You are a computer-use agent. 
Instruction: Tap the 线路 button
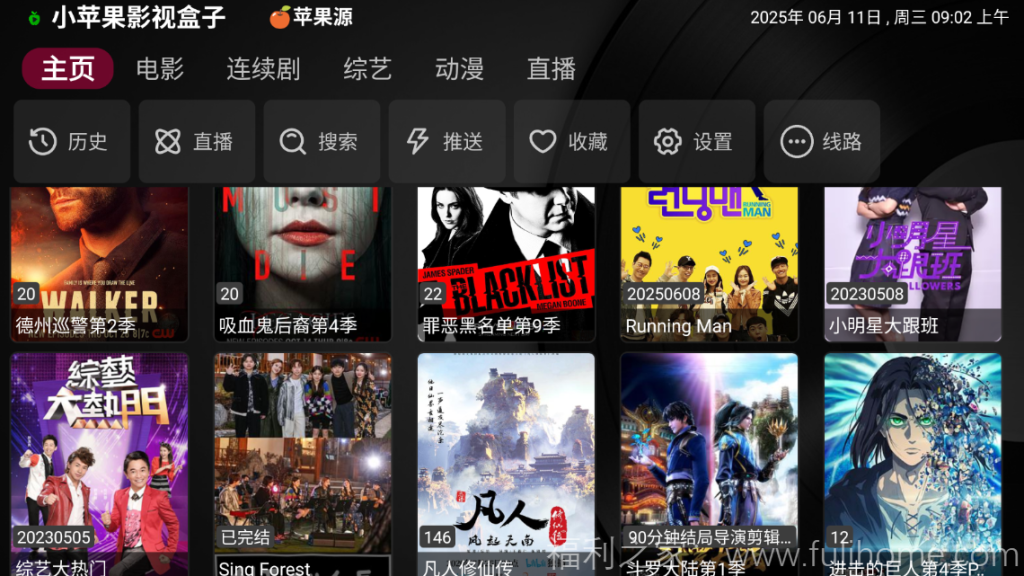coord(821,142)
